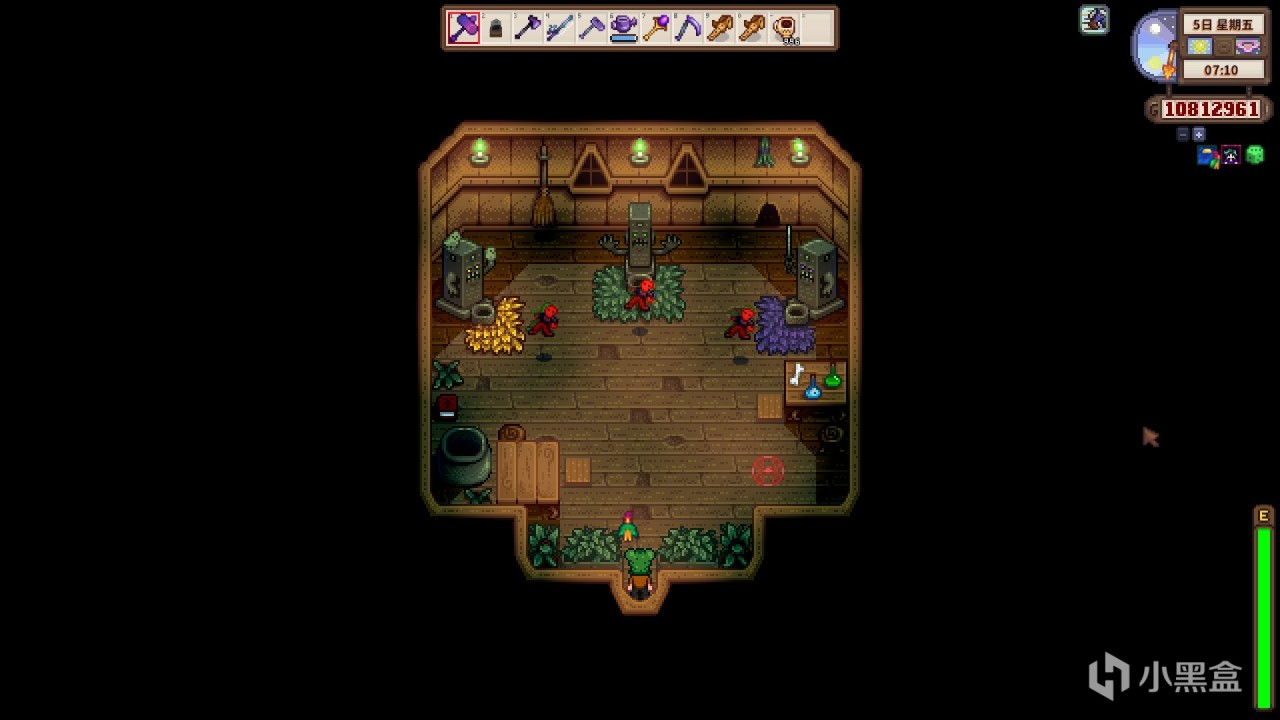
Task: Select the wooden flute in slot 9
Action: click(x=719, y=28)
